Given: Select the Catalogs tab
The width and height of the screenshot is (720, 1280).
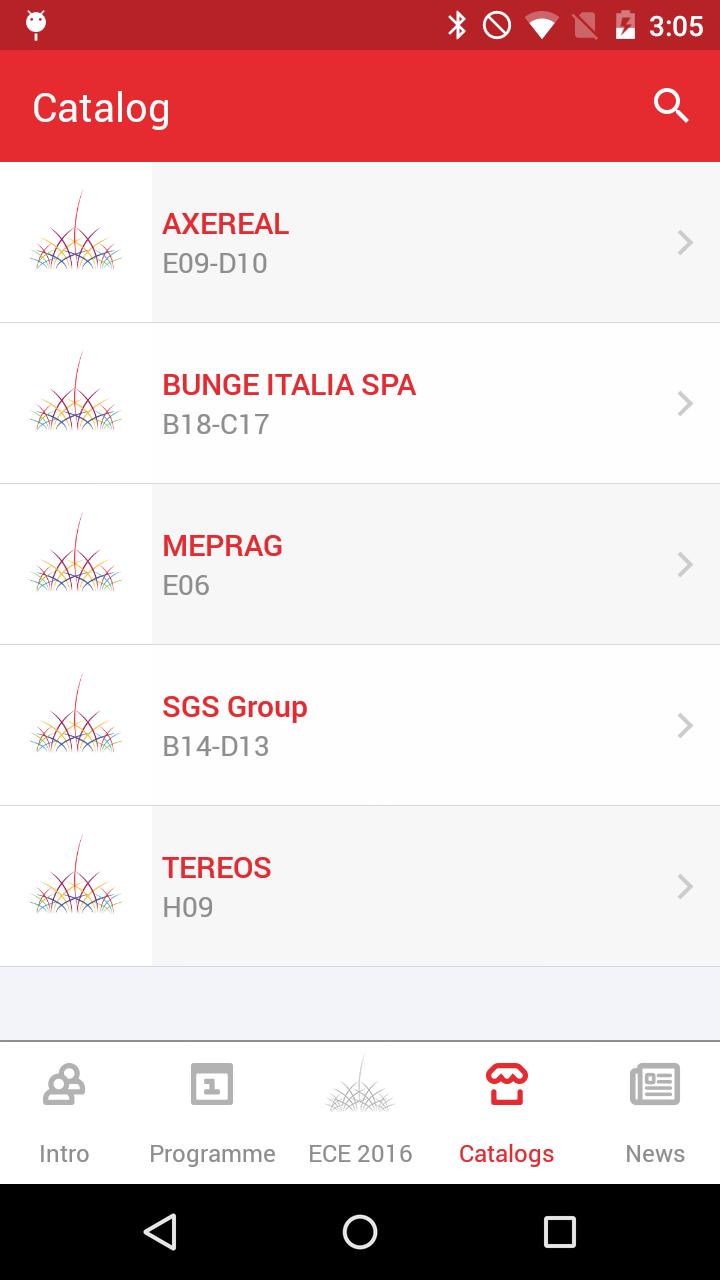Looking at the screenshot, I should point(507,1113).
